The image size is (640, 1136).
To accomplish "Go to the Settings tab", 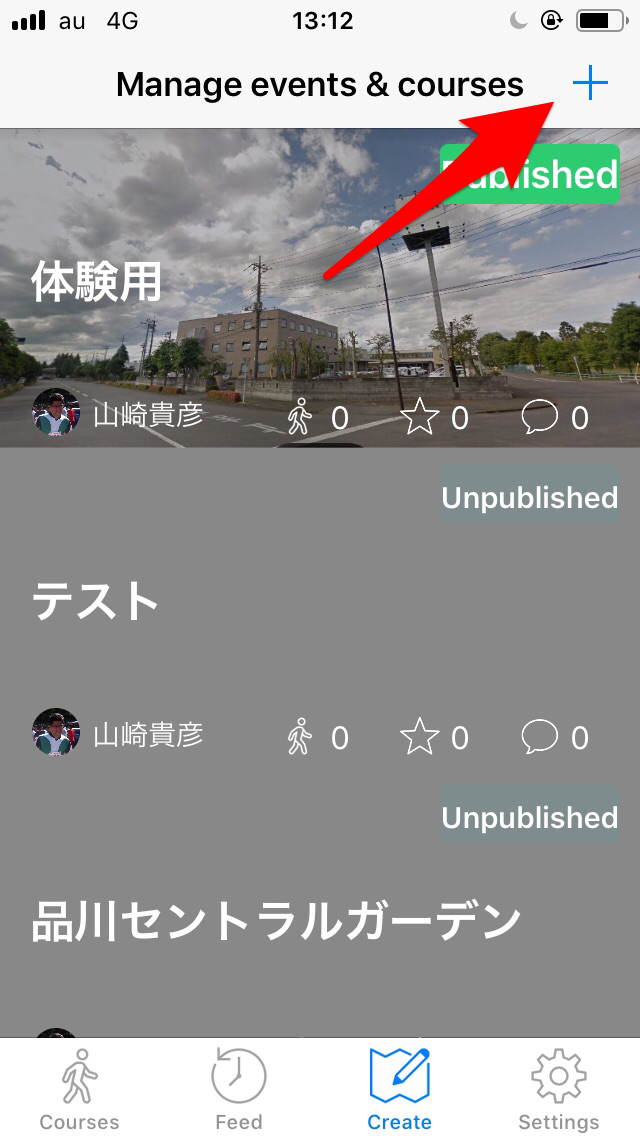I will pos(559,1089).
